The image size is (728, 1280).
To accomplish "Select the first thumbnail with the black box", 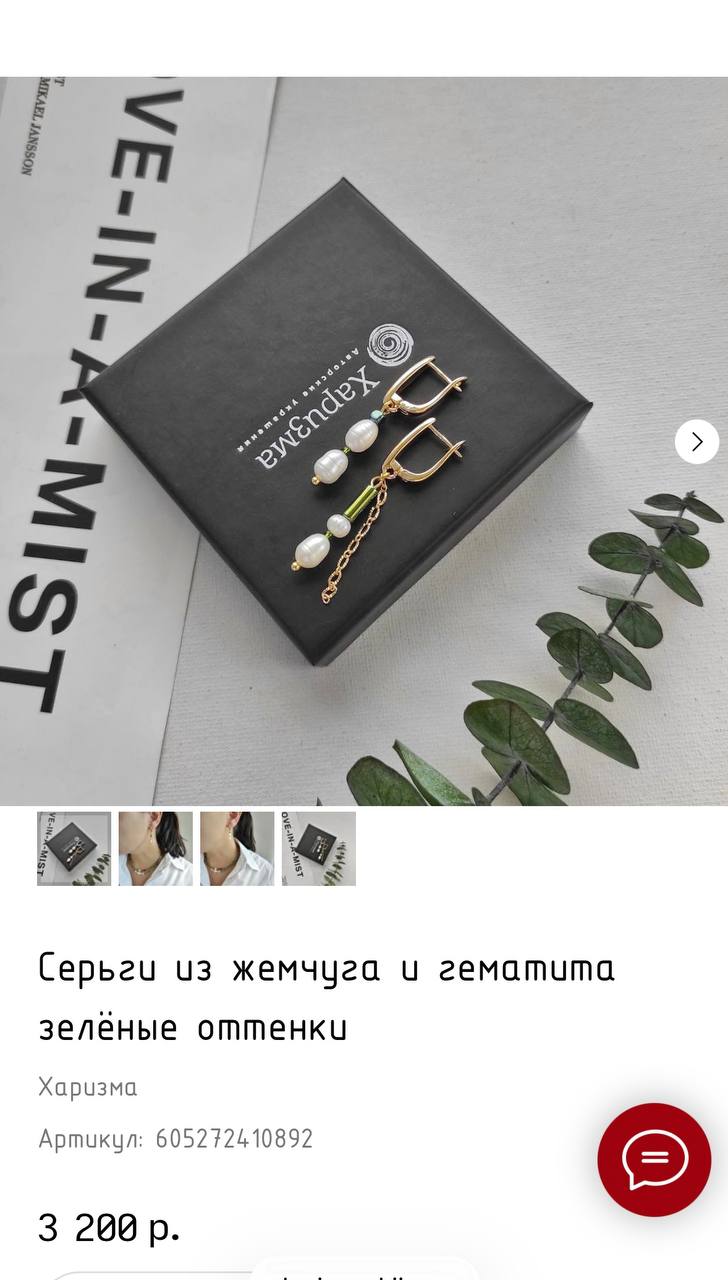I will (74, 848).
